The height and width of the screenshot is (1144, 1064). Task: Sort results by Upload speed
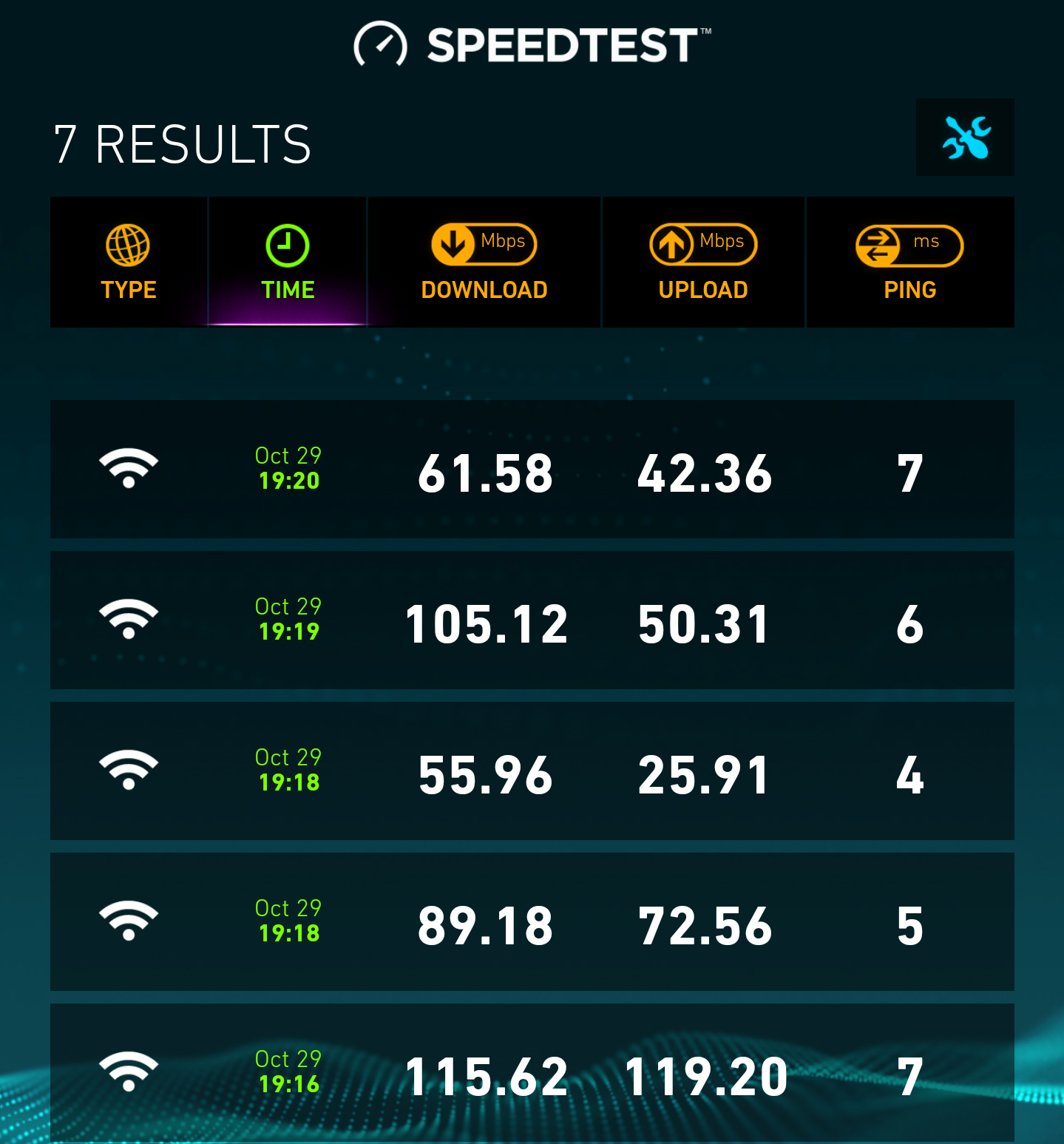point(703,262)
